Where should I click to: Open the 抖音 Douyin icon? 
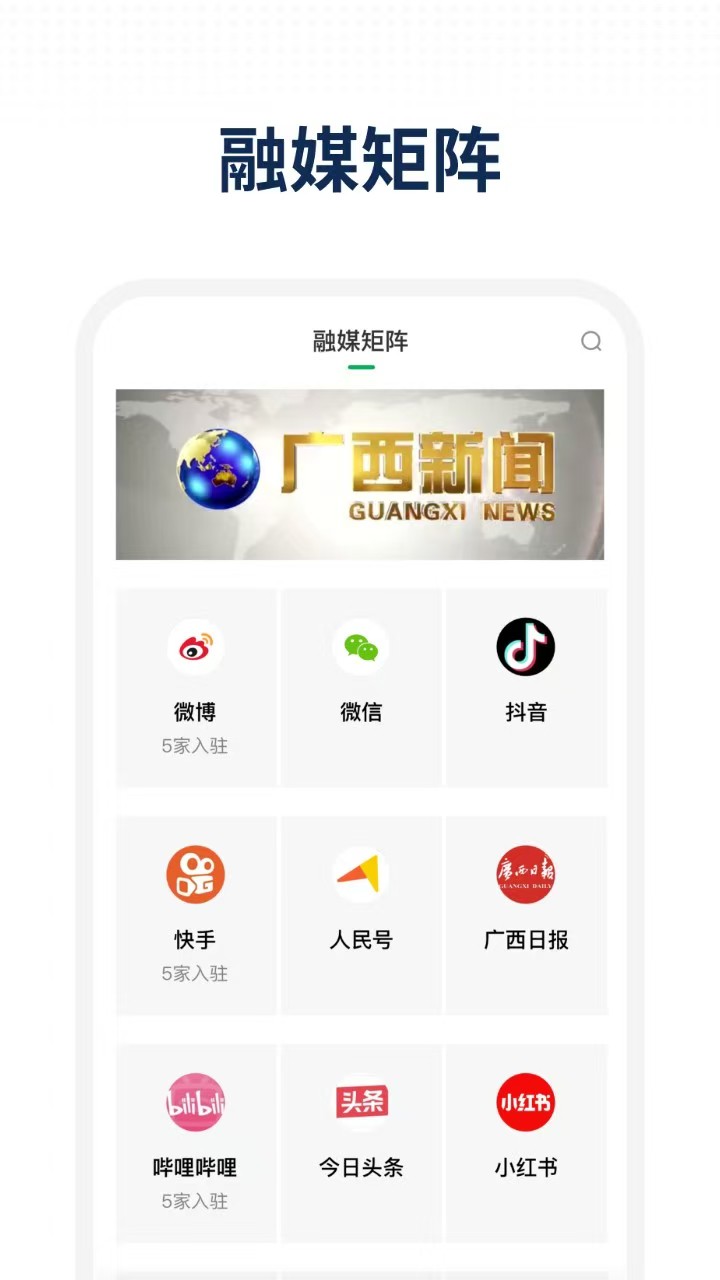point(525,647)
